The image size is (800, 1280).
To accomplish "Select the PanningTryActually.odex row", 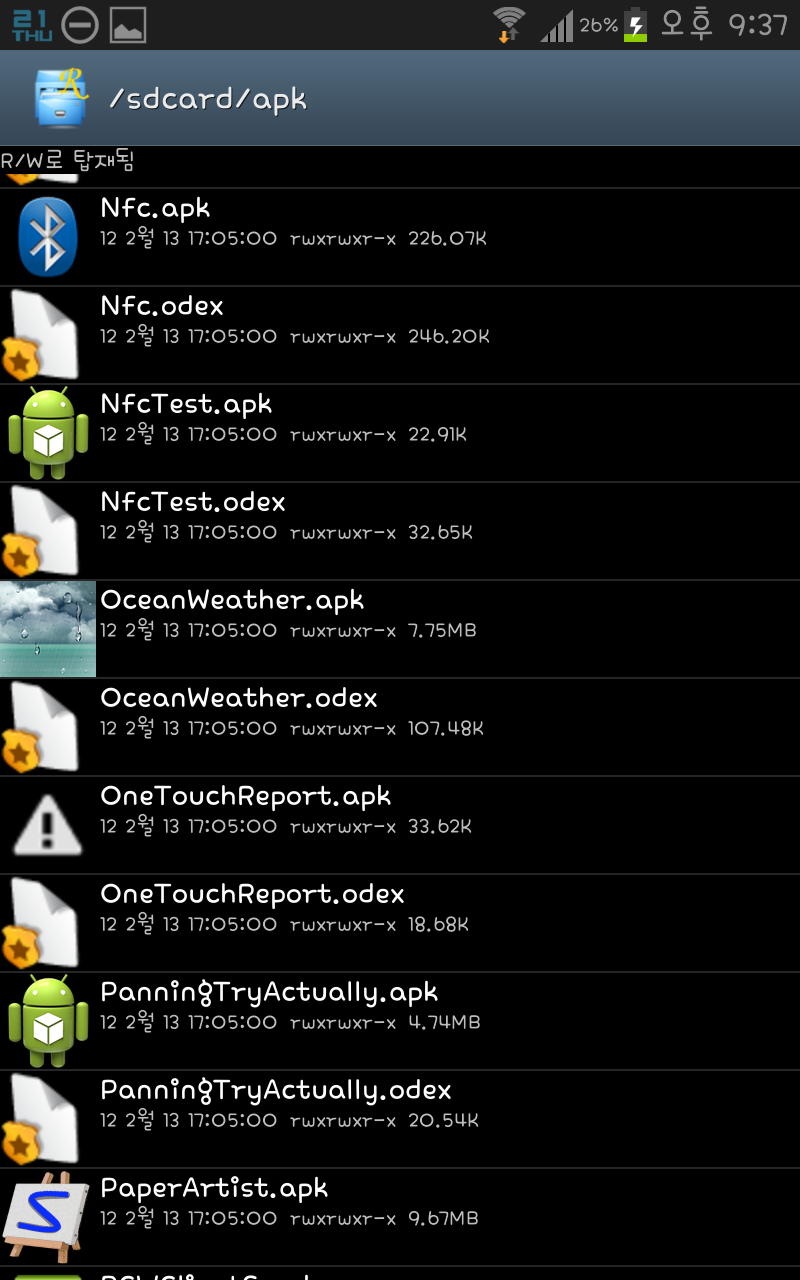I will coord(400,1119).
